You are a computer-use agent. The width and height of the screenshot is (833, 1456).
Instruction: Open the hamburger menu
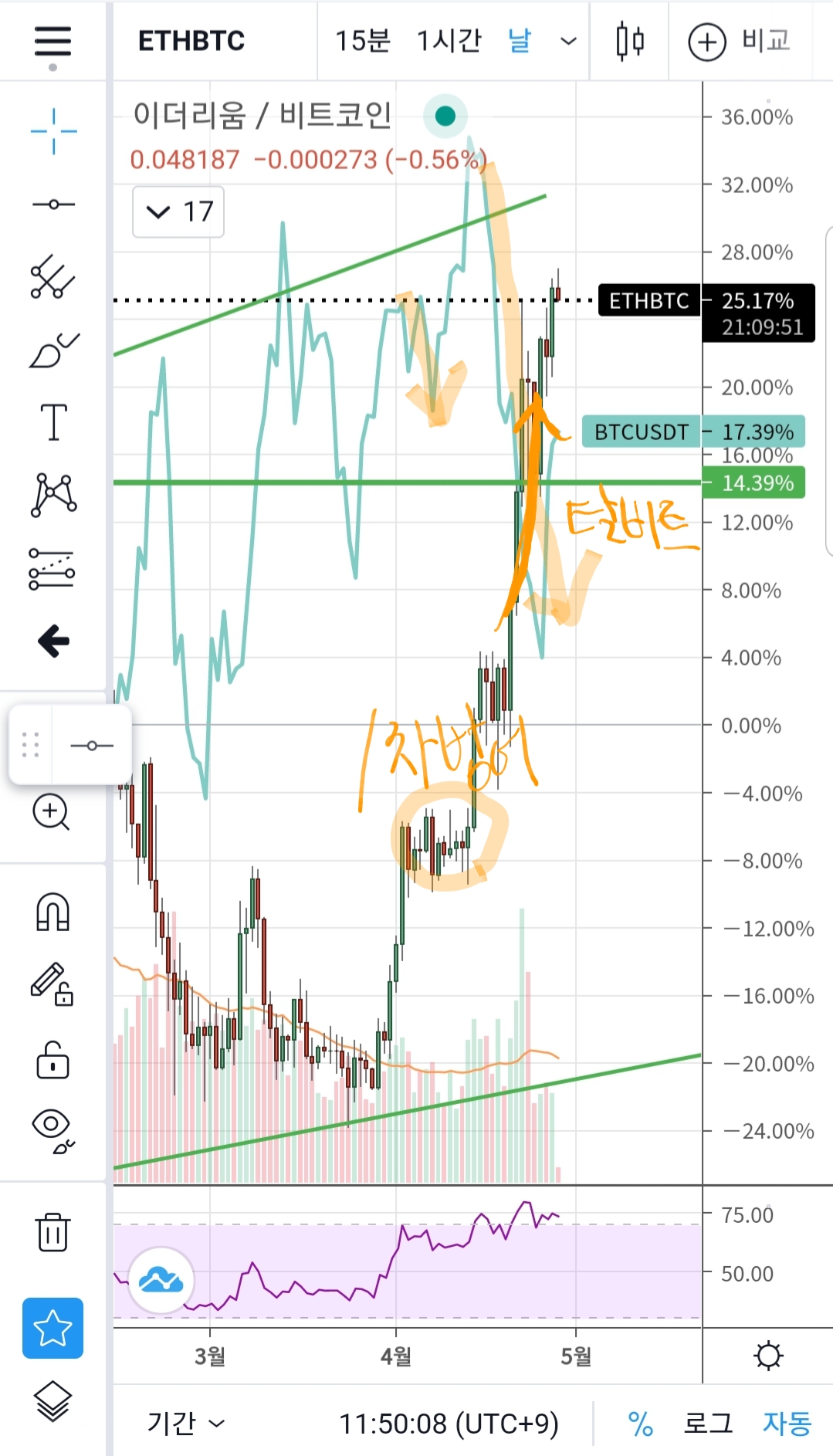[52, 42]
